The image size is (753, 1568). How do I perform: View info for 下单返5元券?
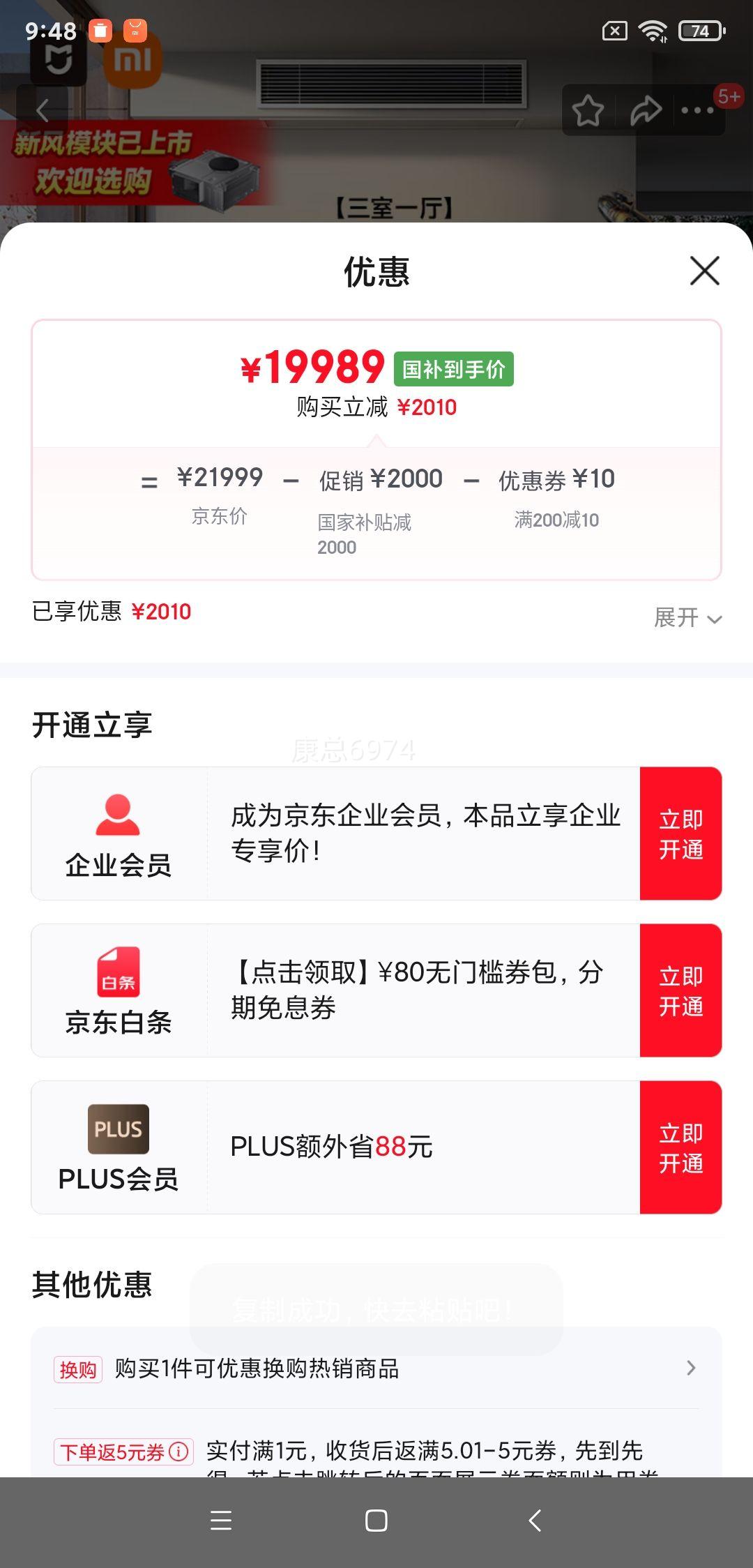179,1452
